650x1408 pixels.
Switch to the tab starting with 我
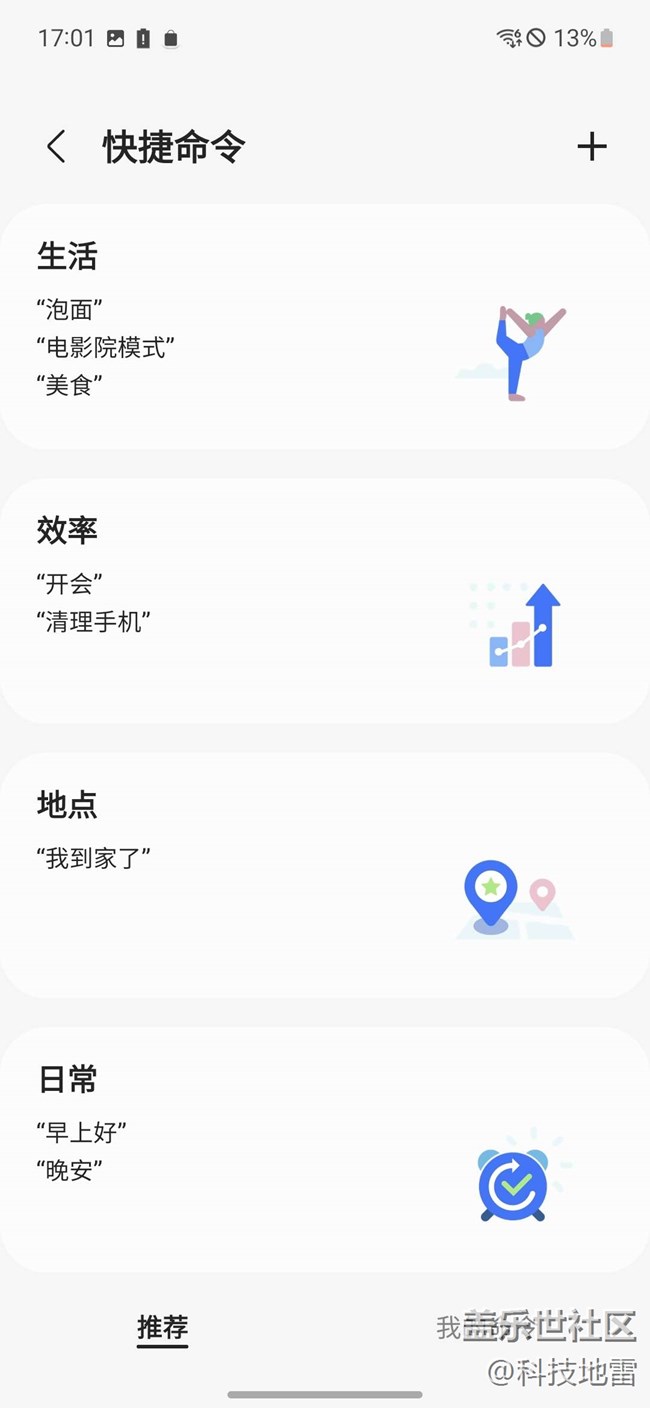click(470, 1328)
